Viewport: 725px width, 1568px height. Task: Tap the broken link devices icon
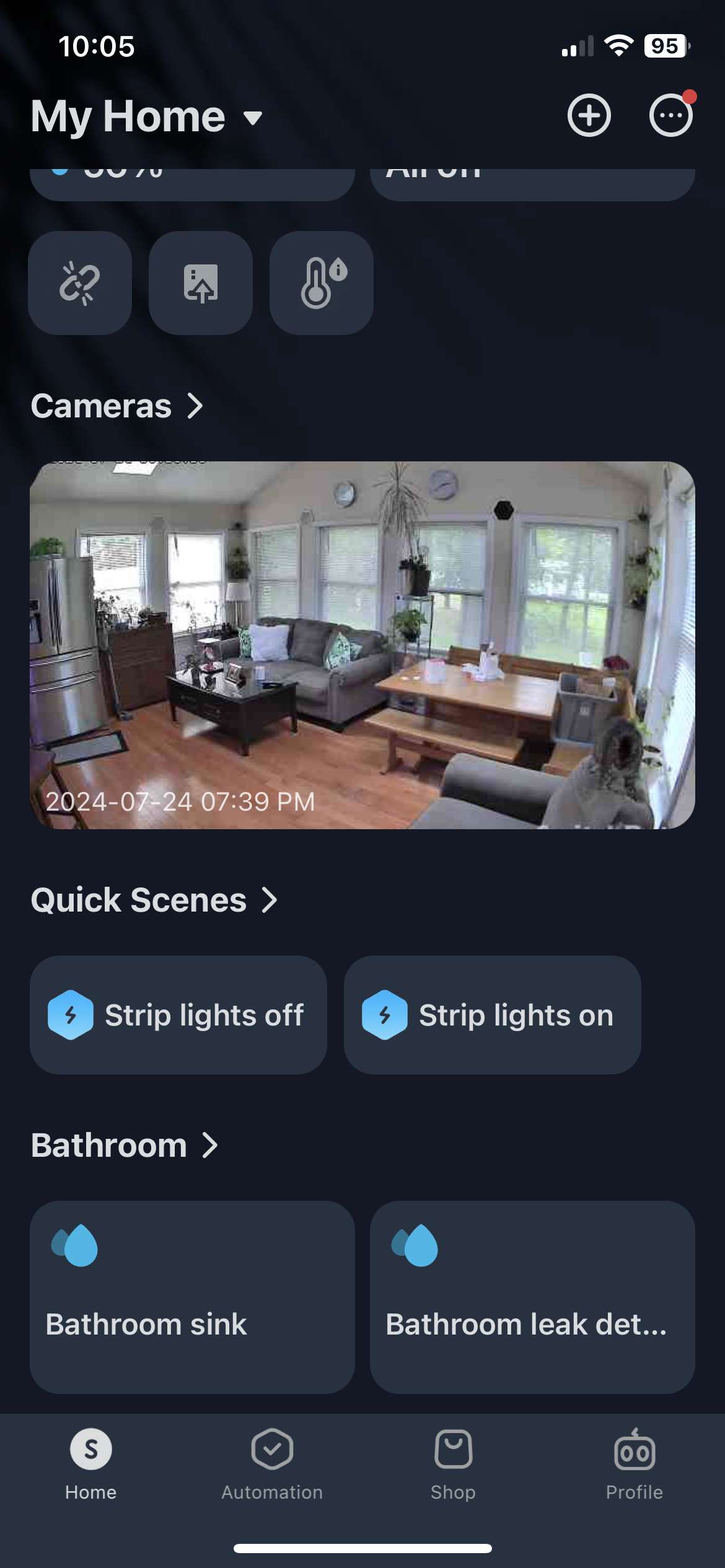79,284
